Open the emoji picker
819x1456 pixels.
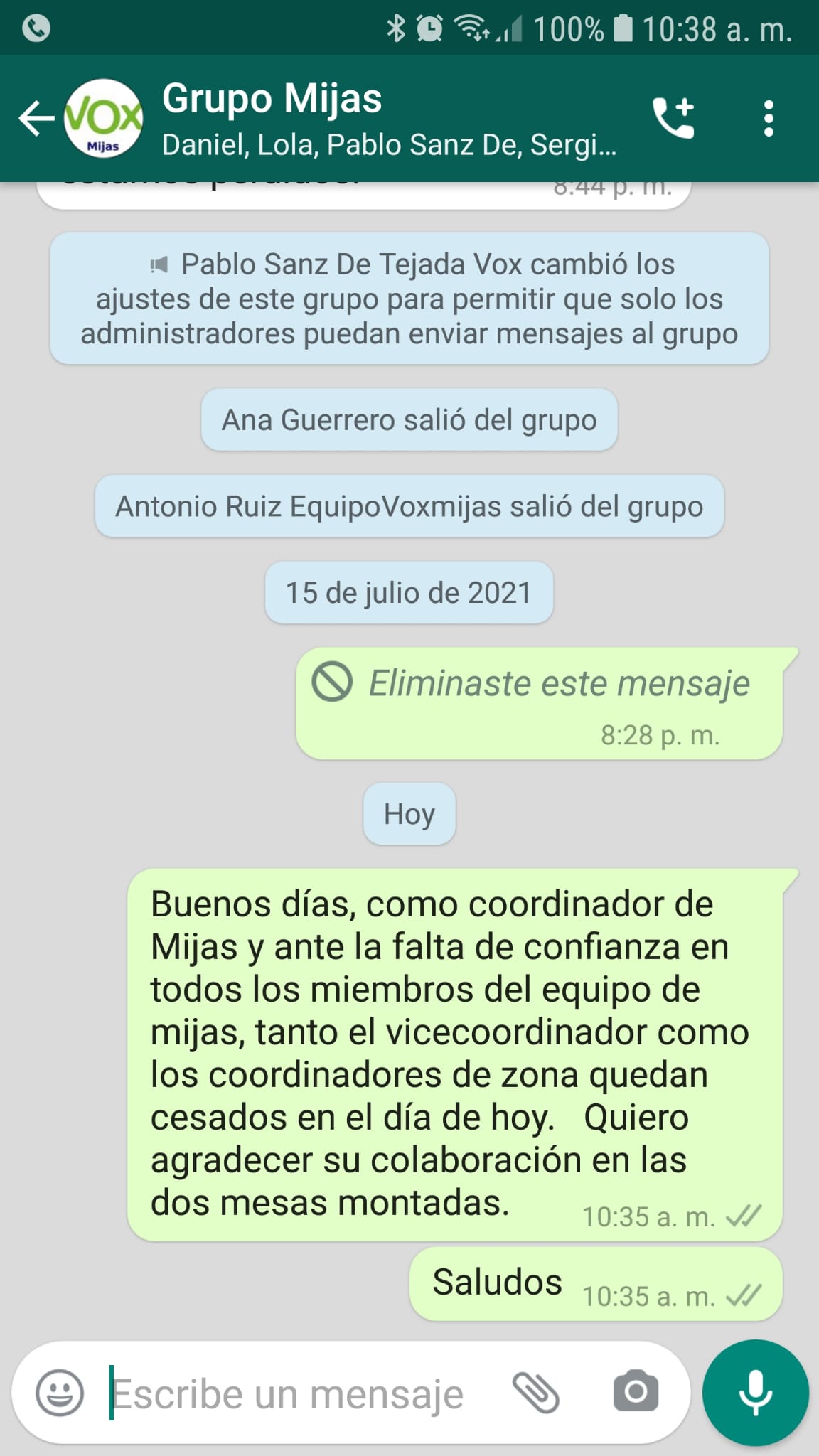pos(60,1392)
